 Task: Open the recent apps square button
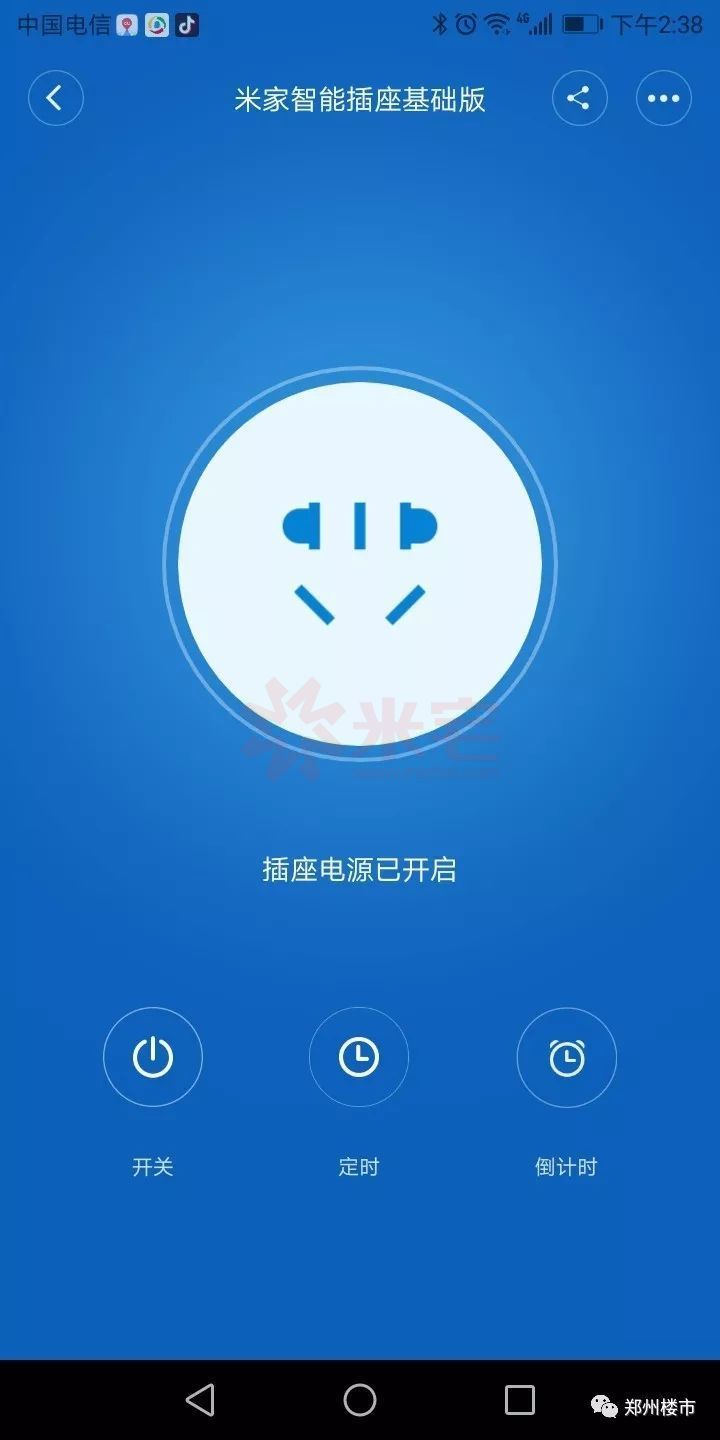click(520, 1400)
